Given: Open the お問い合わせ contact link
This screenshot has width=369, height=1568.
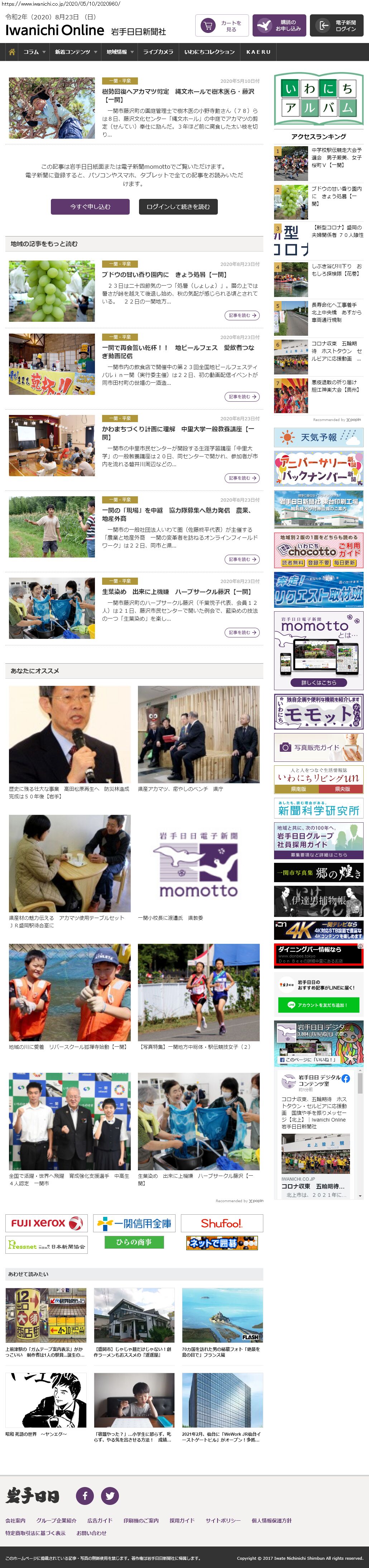Looking at the screenshot, I should point(91,1533).
